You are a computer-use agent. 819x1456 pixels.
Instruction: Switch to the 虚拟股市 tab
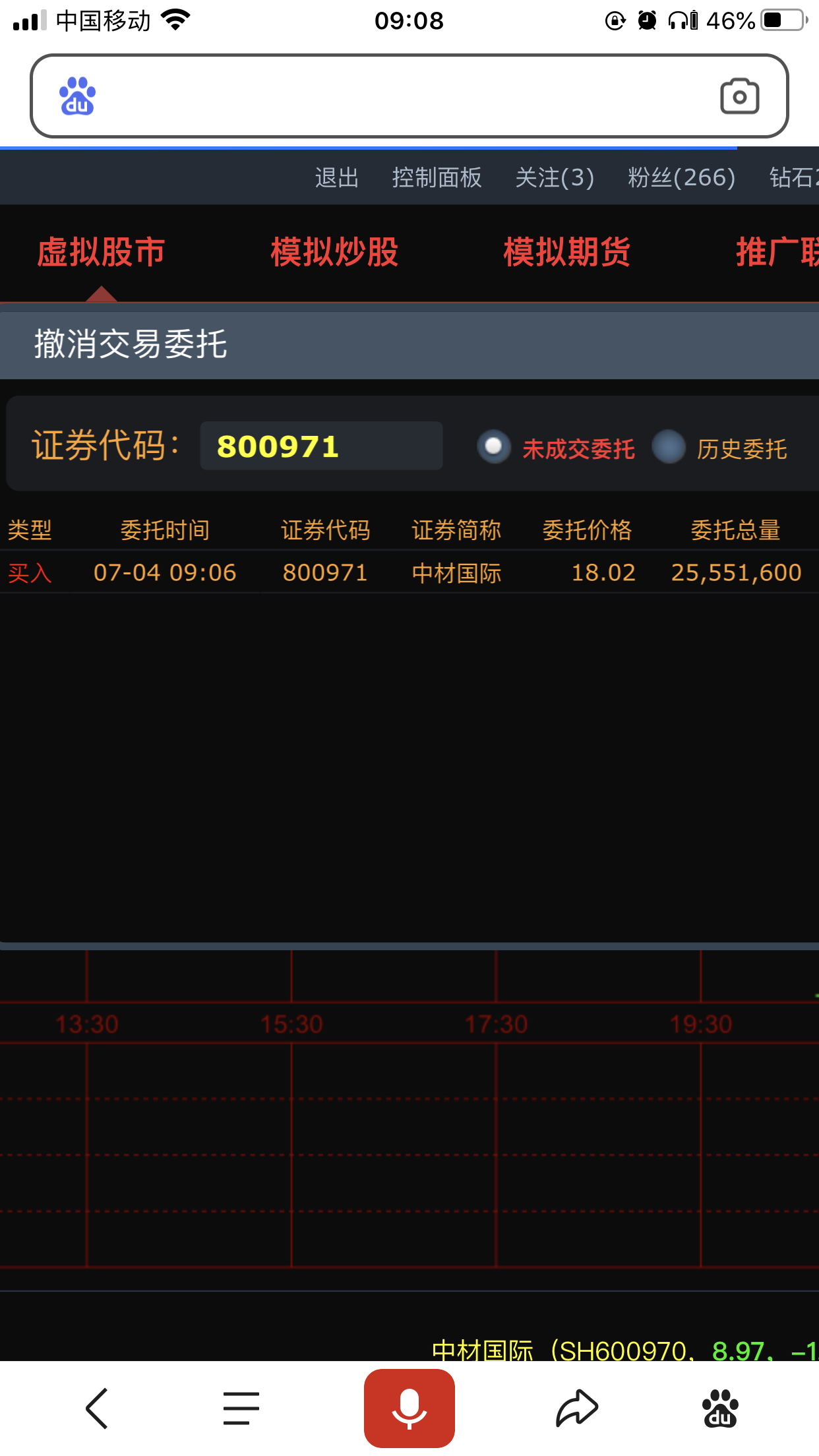(101, 252)
